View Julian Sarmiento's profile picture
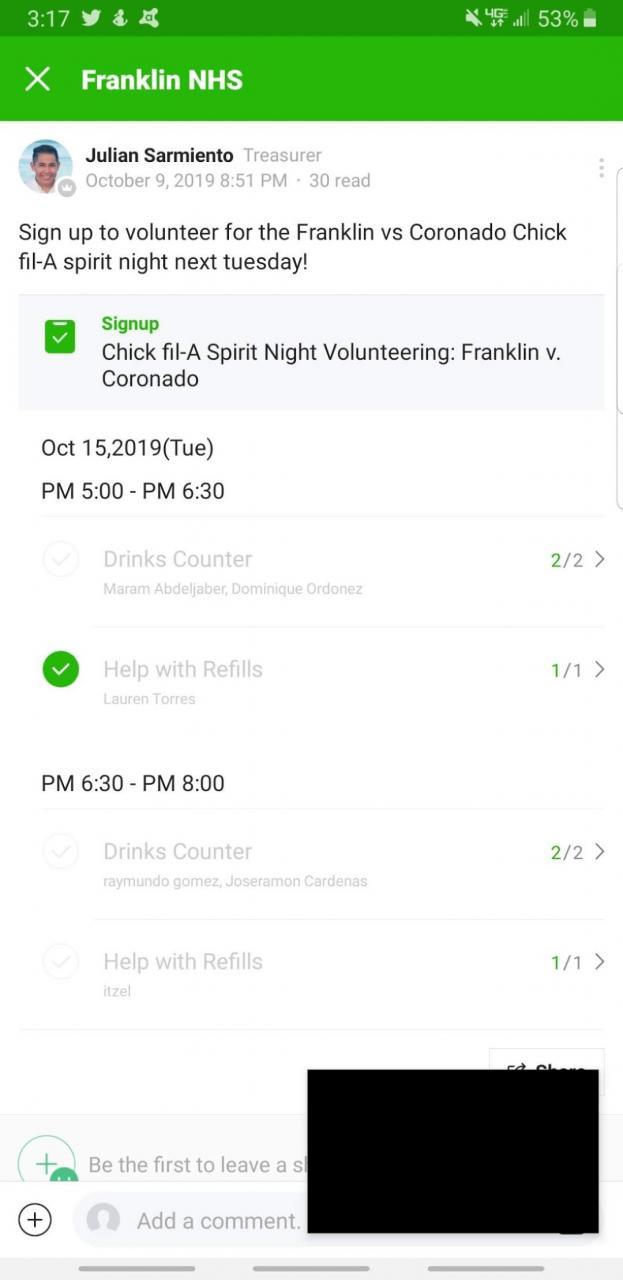This screenshot has height=1280, width=623. pyautogui.click(x=45, y=166)
